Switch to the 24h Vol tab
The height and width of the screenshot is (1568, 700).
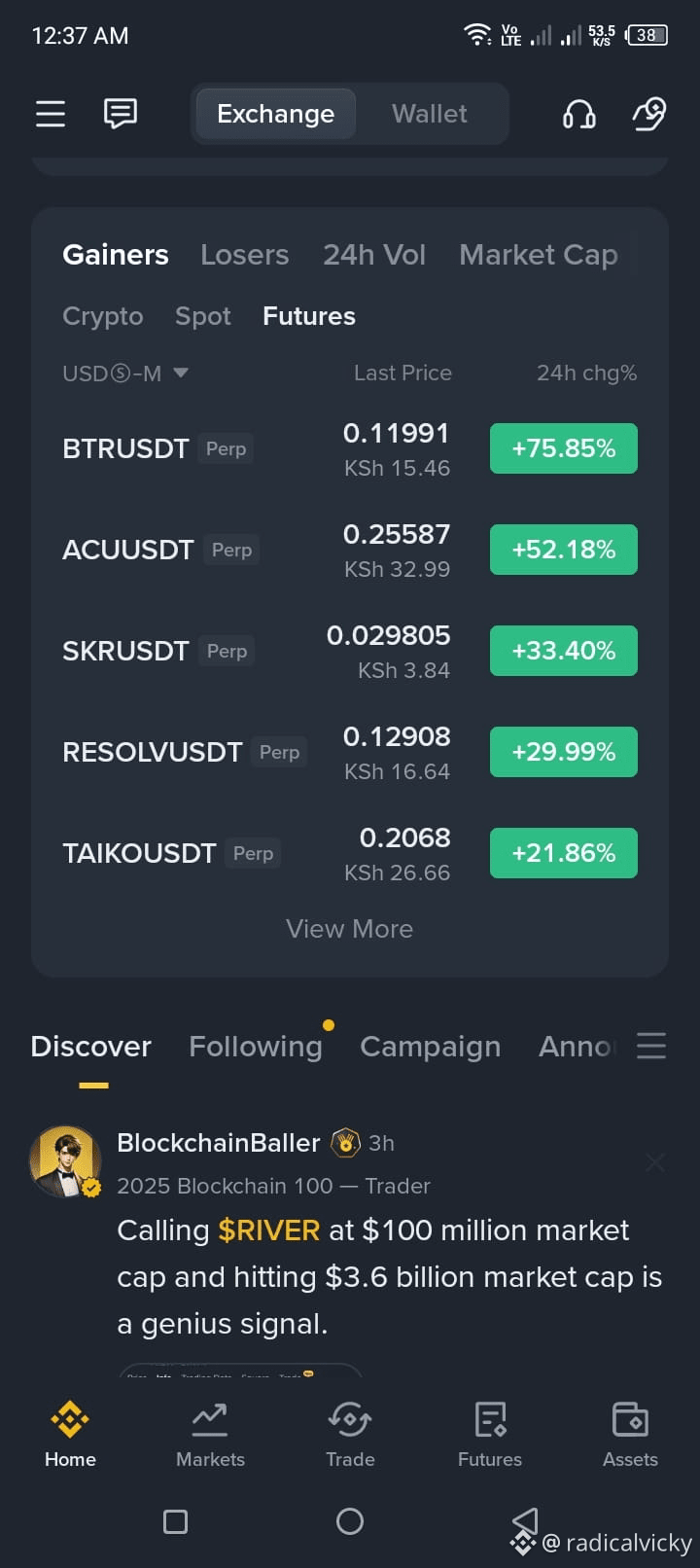(x=374, y=255)
